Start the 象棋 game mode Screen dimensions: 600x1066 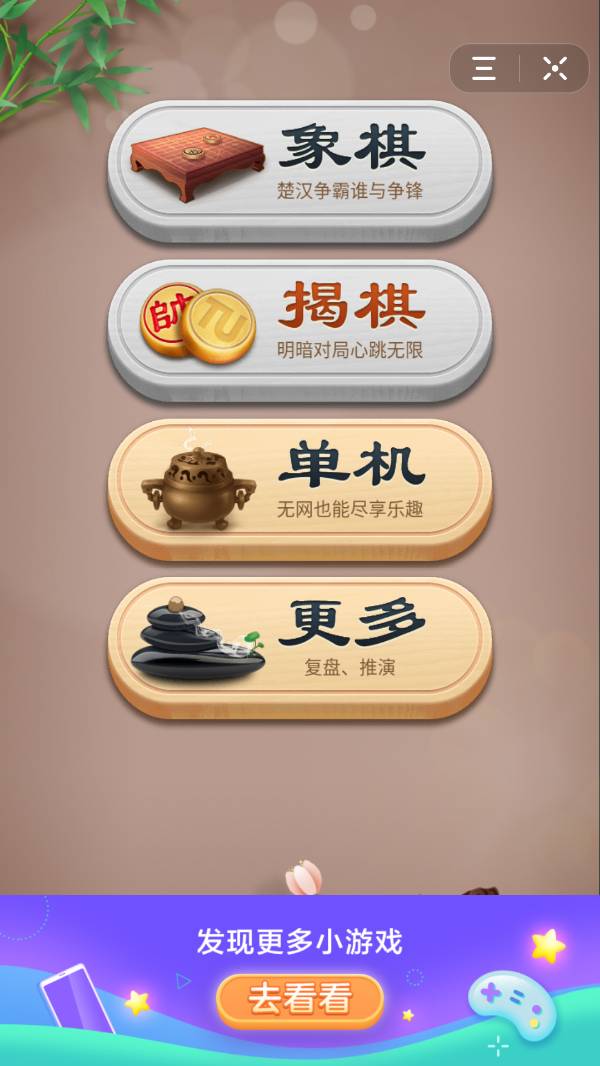click(300, 170)
